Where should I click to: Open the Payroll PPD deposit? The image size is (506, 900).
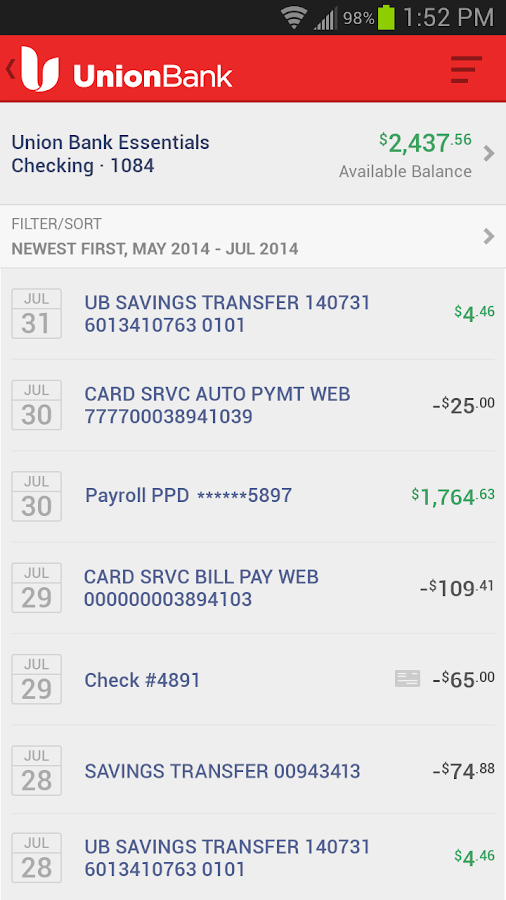pyautogui.click(x=253, y=496)
